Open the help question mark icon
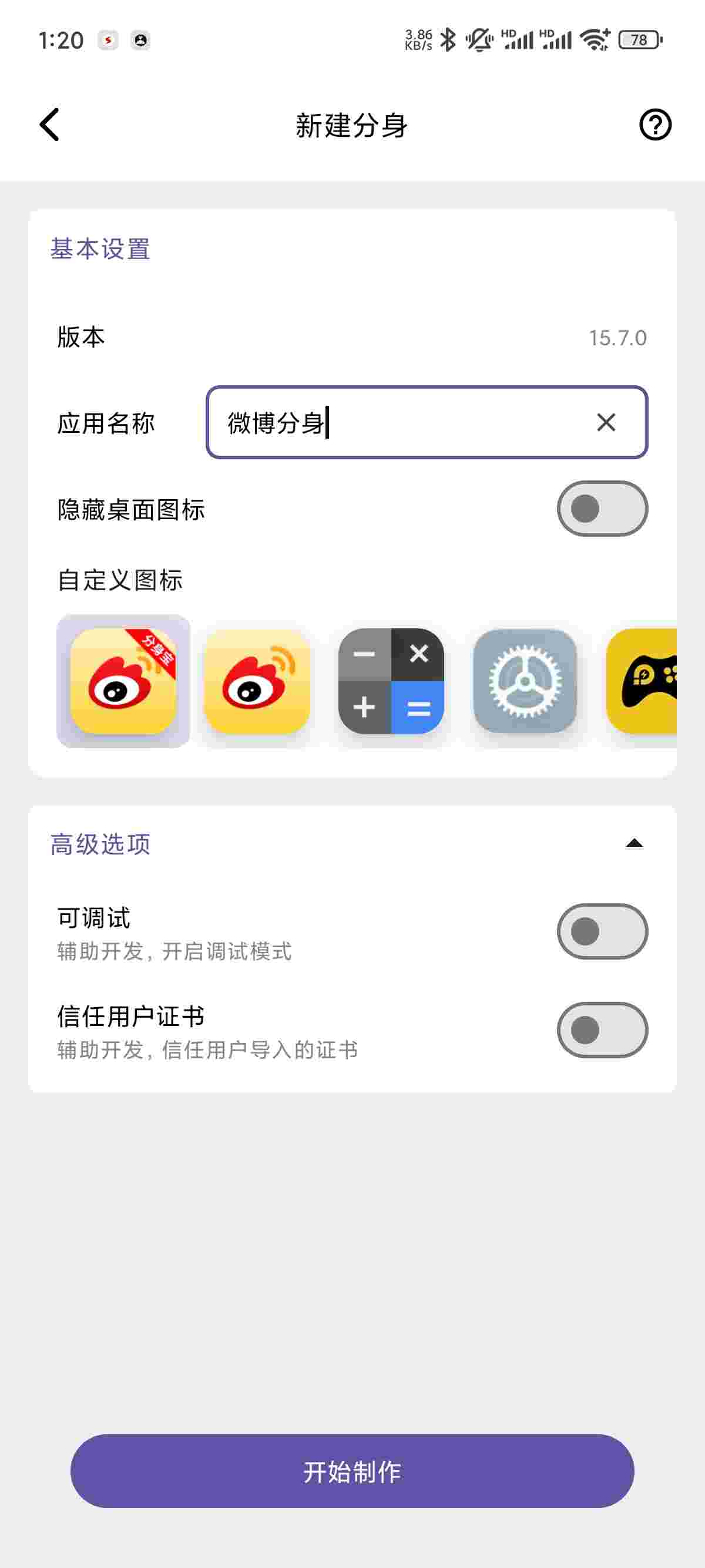Image resolution: width=705 pixels, height=1568 pixels. pos(655,125)
